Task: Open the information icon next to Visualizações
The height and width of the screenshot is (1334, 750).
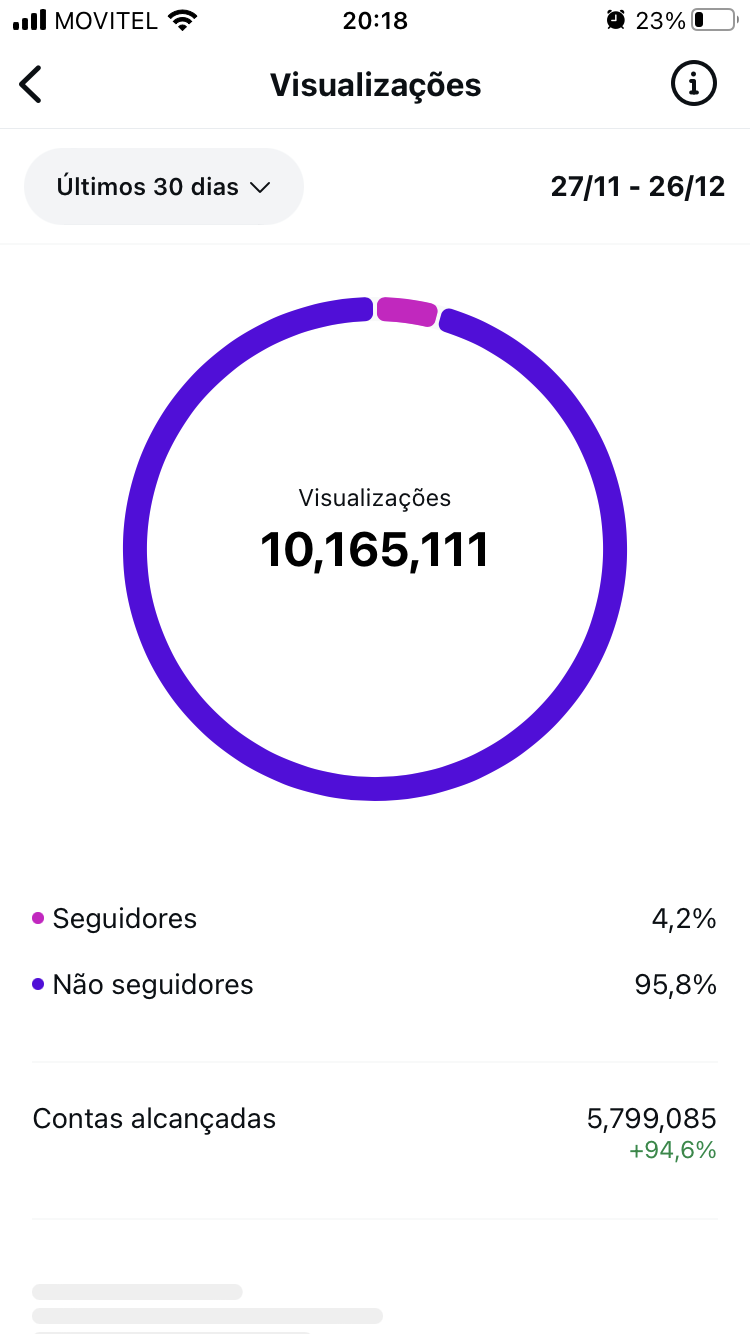Action: 693,84
